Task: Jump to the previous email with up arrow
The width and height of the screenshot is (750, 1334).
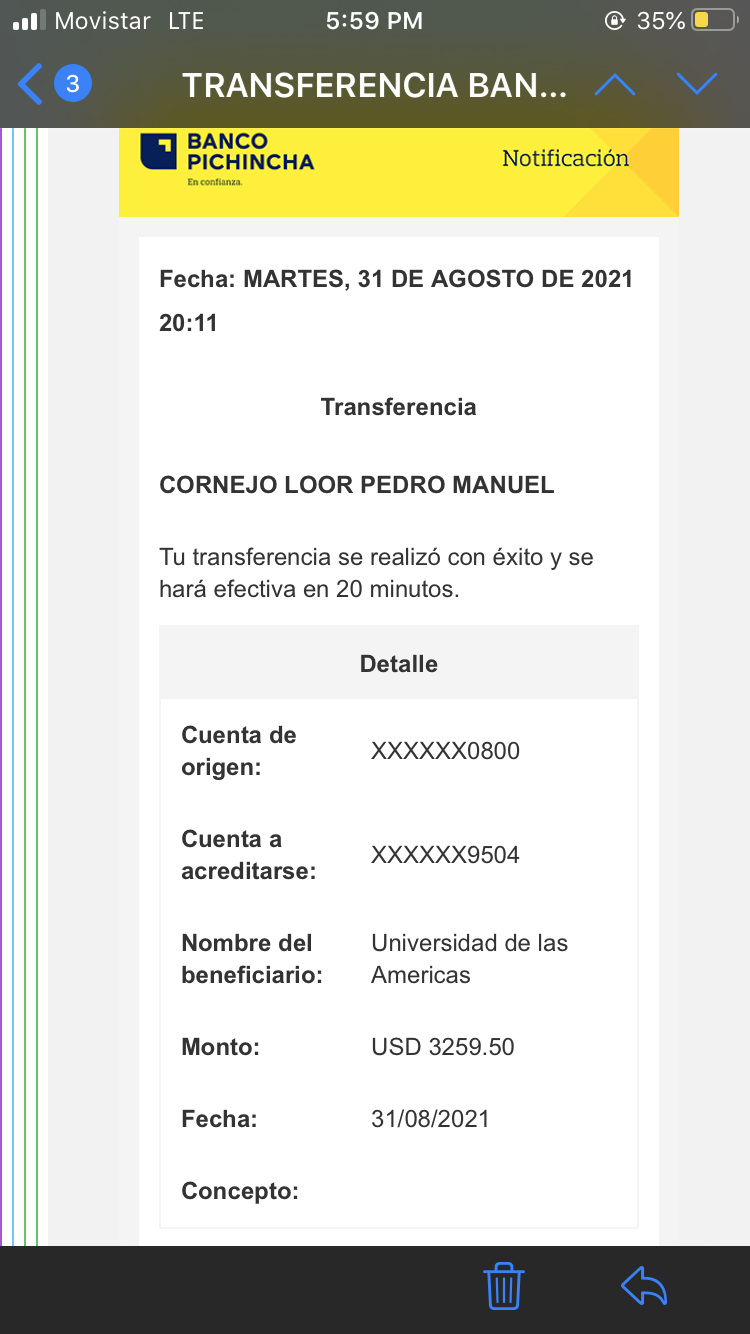Action: 615,85
